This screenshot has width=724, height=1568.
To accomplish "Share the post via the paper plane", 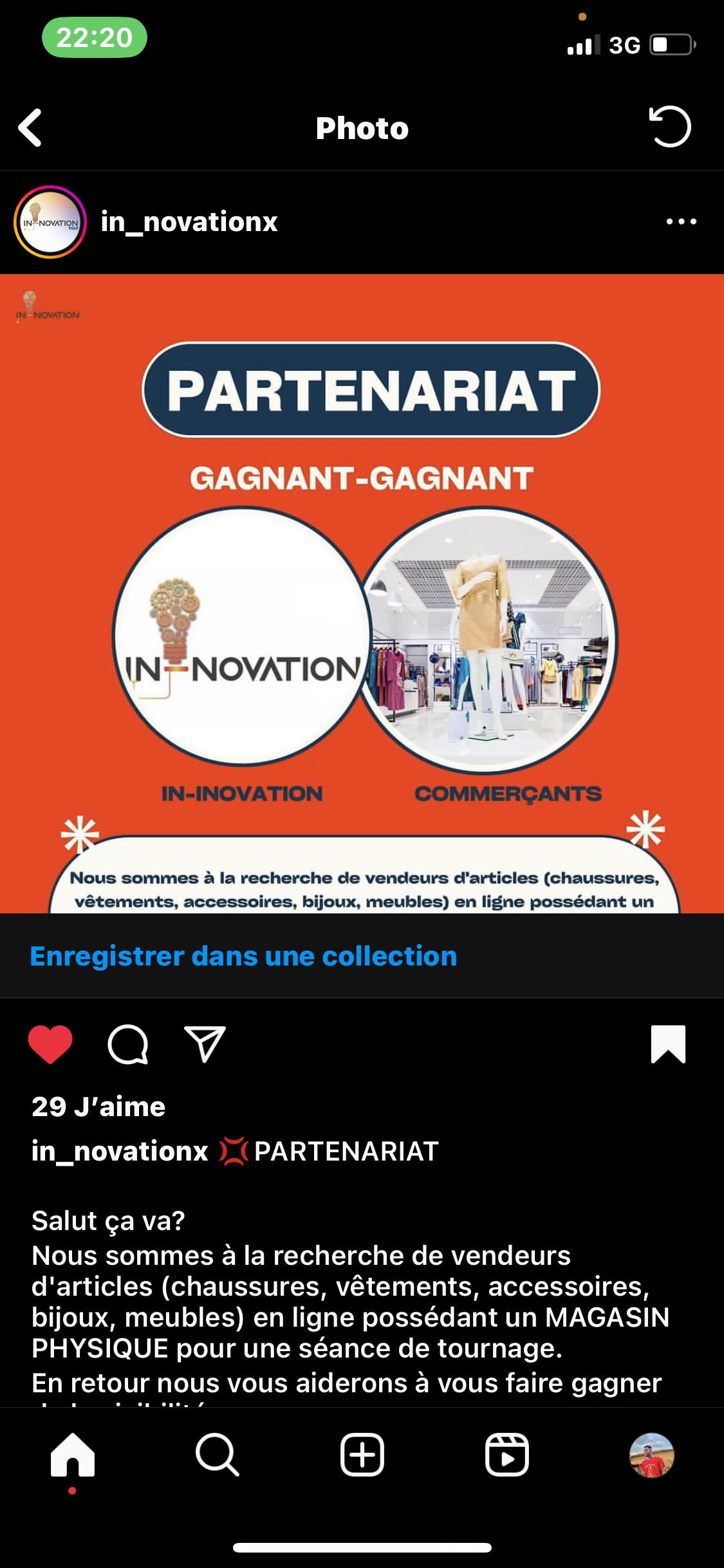I will 205,1044.
